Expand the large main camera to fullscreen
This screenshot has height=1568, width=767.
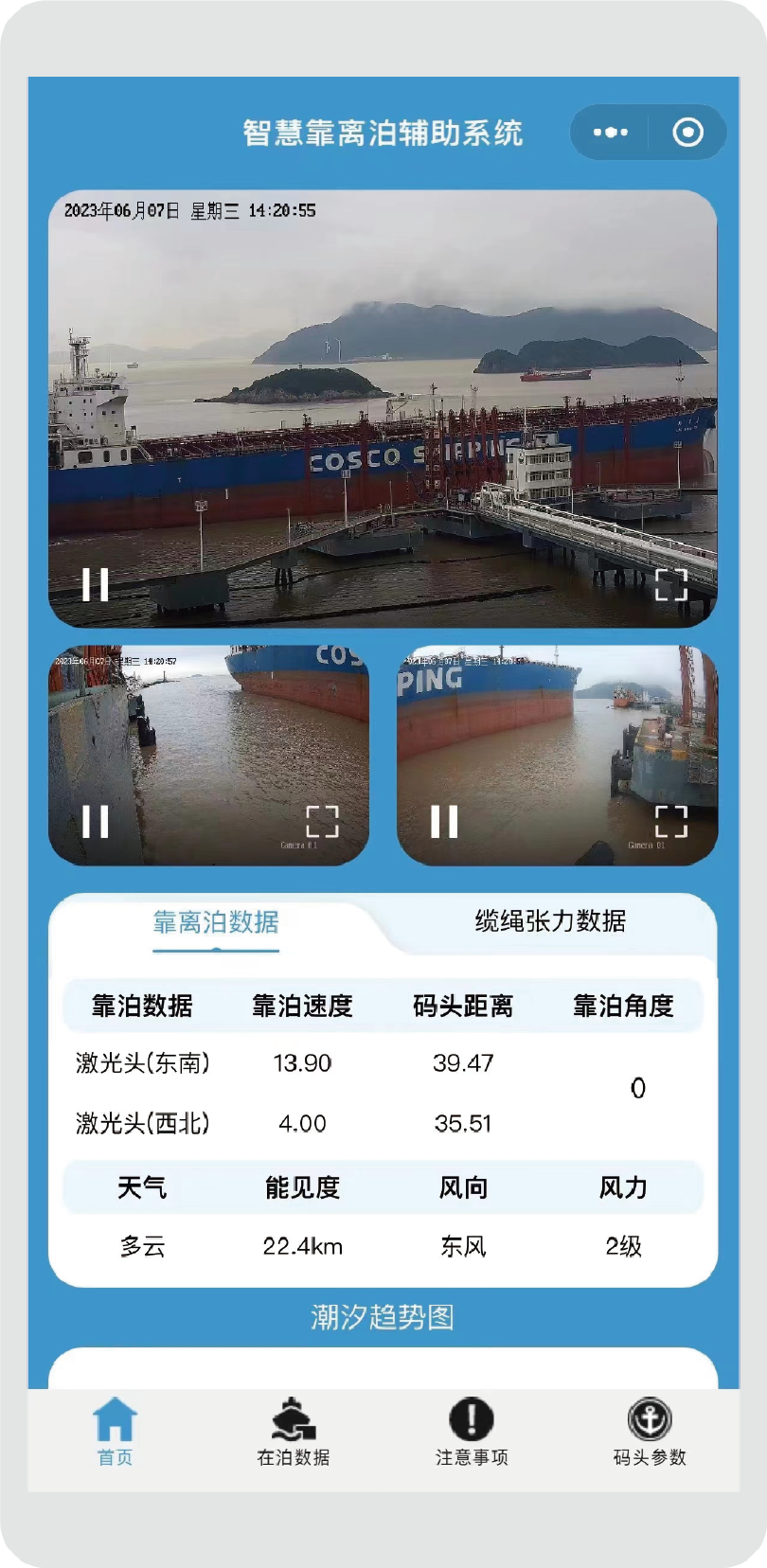click(670, 584)
